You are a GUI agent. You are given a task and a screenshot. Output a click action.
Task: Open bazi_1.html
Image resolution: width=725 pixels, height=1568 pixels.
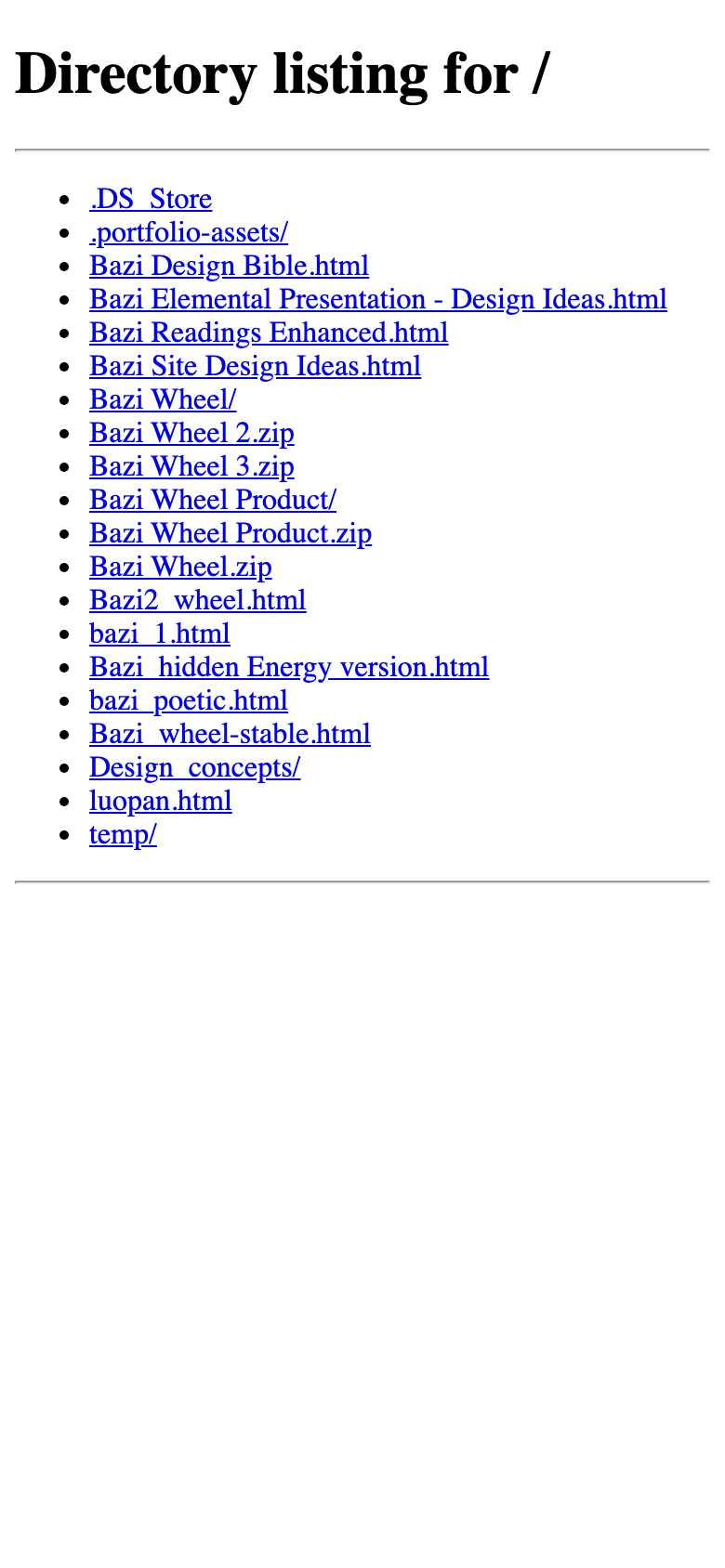pos(159,634)
